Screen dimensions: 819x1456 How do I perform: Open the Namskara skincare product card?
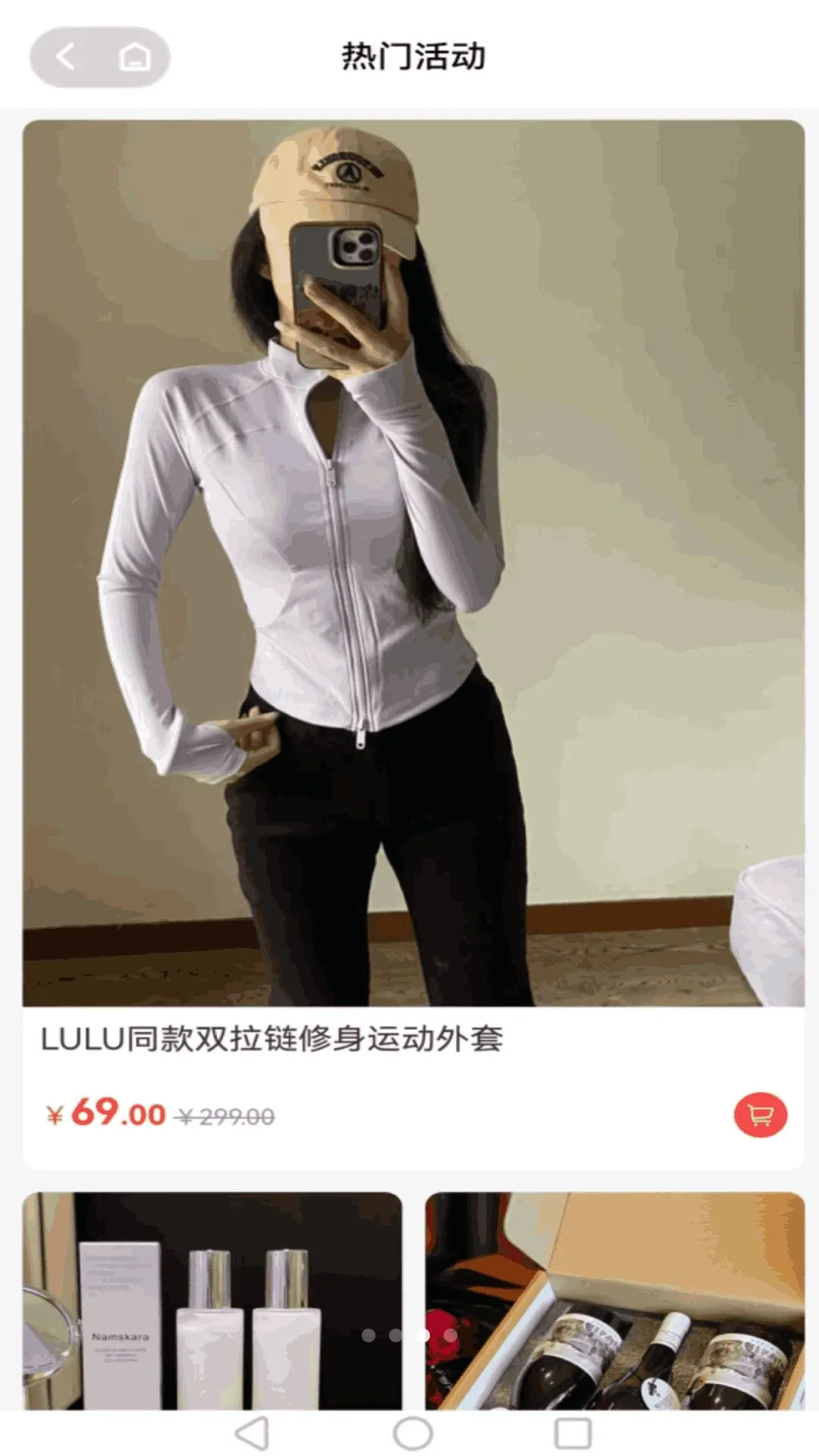click(212, 1301)
